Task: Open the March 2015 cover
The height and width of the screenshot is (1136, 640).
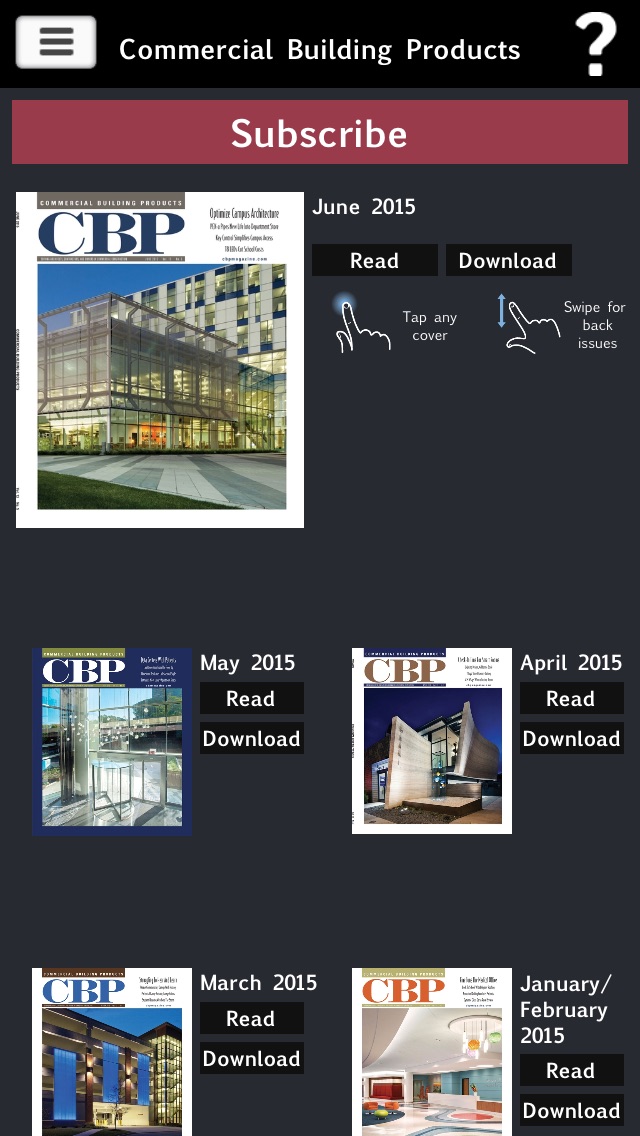Action: (x=112, y=1052)
